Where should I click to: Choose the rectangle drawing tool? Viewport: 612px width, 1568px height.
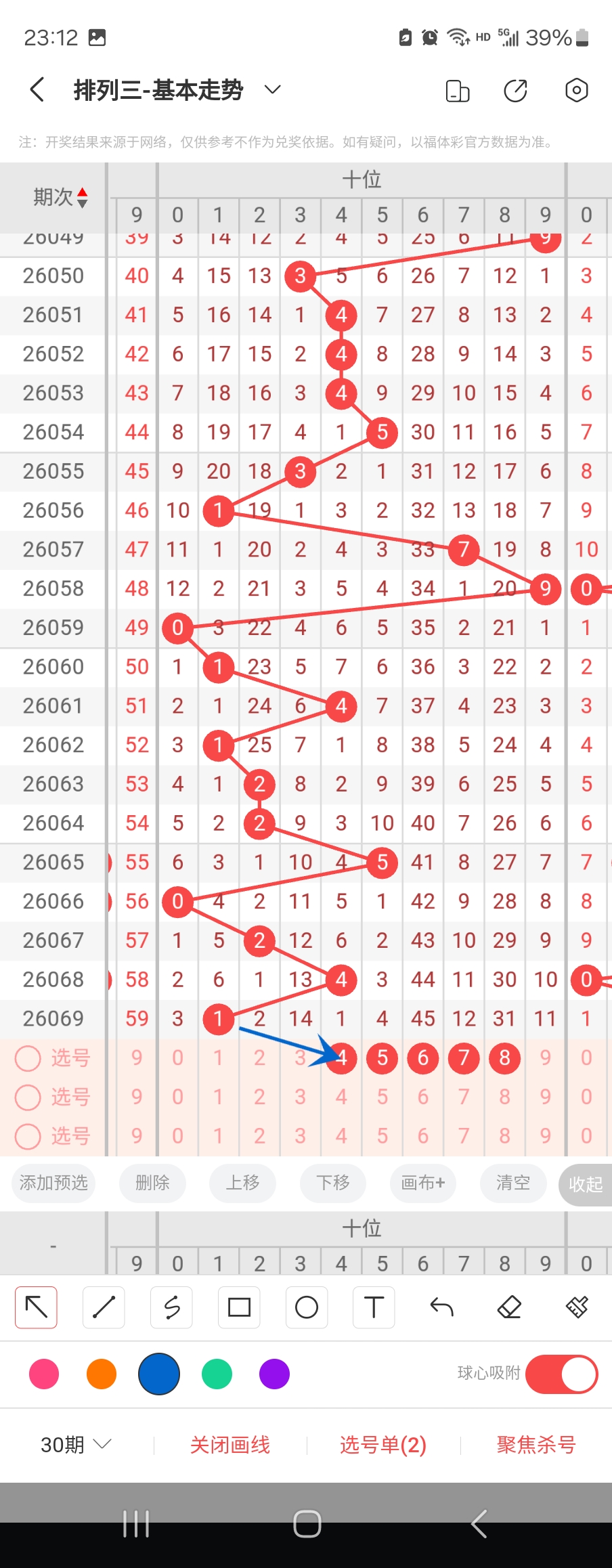pos(239,1307)
